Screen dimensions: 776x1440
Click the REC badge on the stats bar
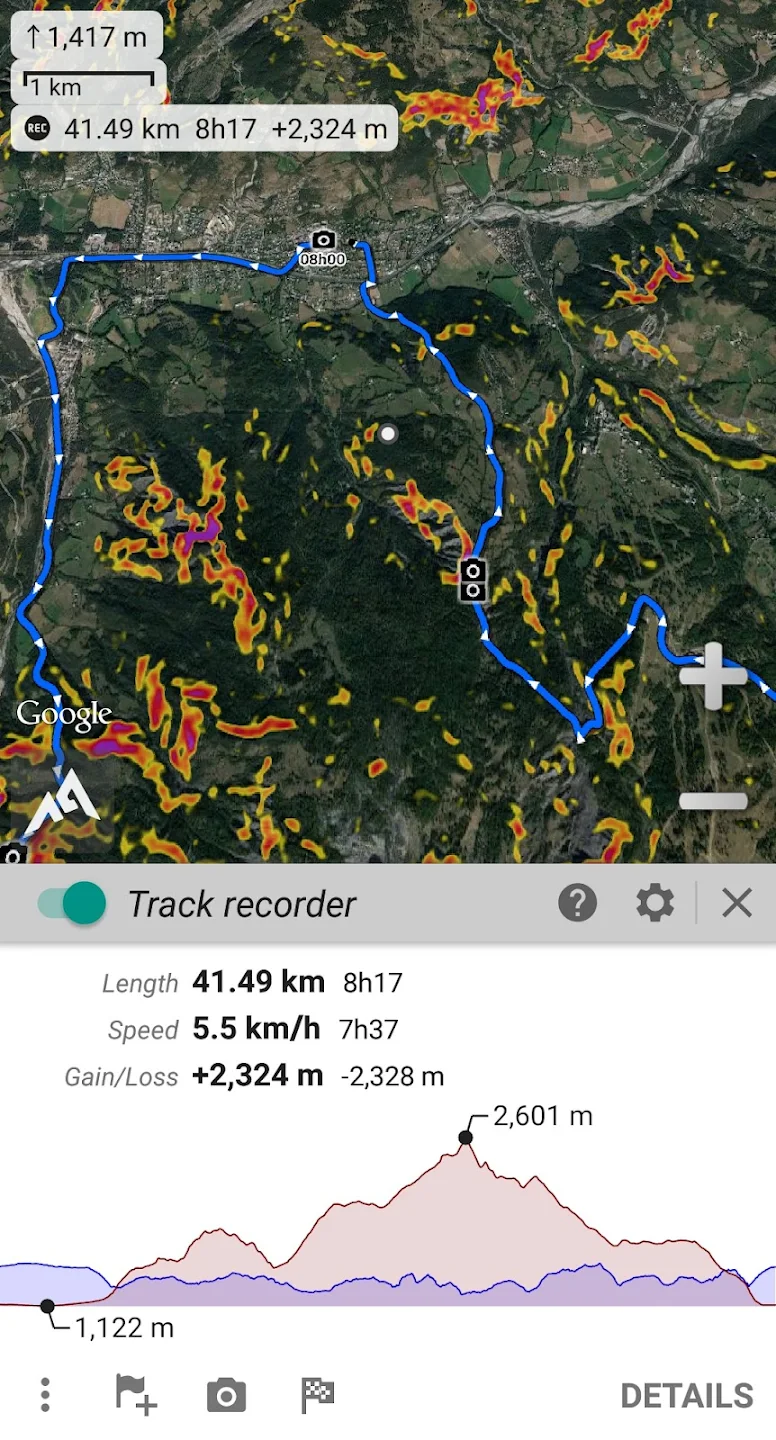(37, 128)
